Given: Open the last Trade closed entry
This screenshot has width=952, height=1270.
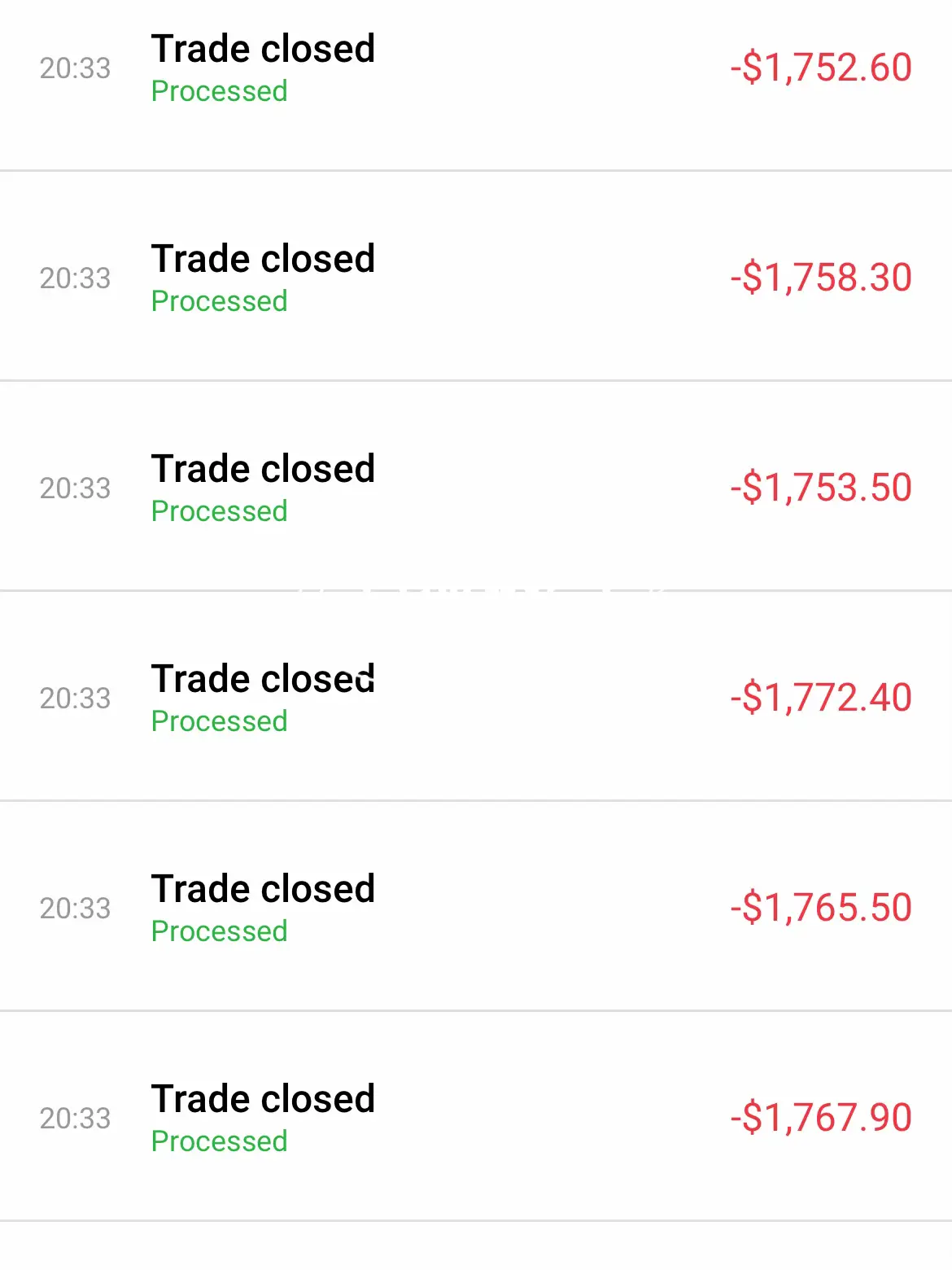Looking at the screenshot, I should pyautogui.click(x=263, y=1097).
